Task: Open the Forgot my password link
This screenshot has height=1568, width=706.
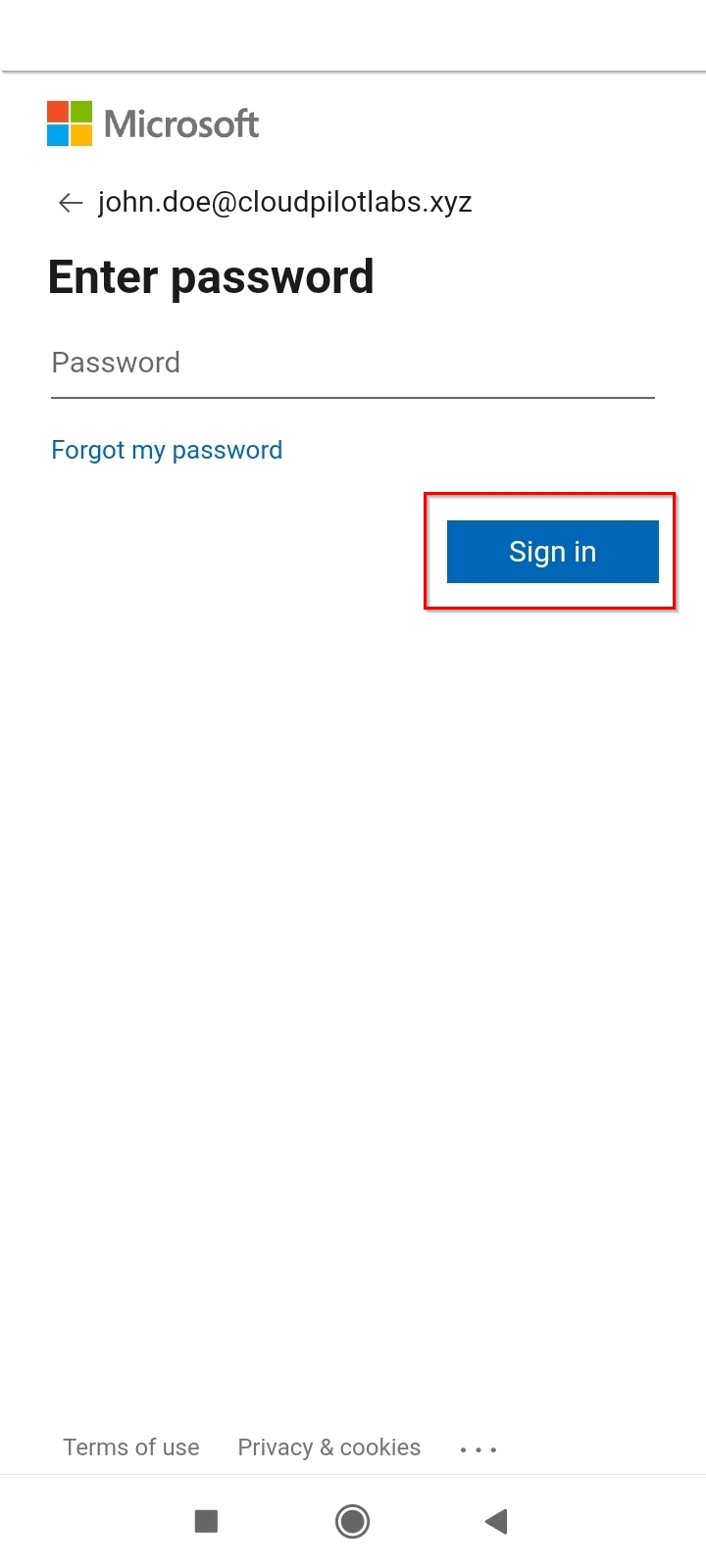Action: 167,450
